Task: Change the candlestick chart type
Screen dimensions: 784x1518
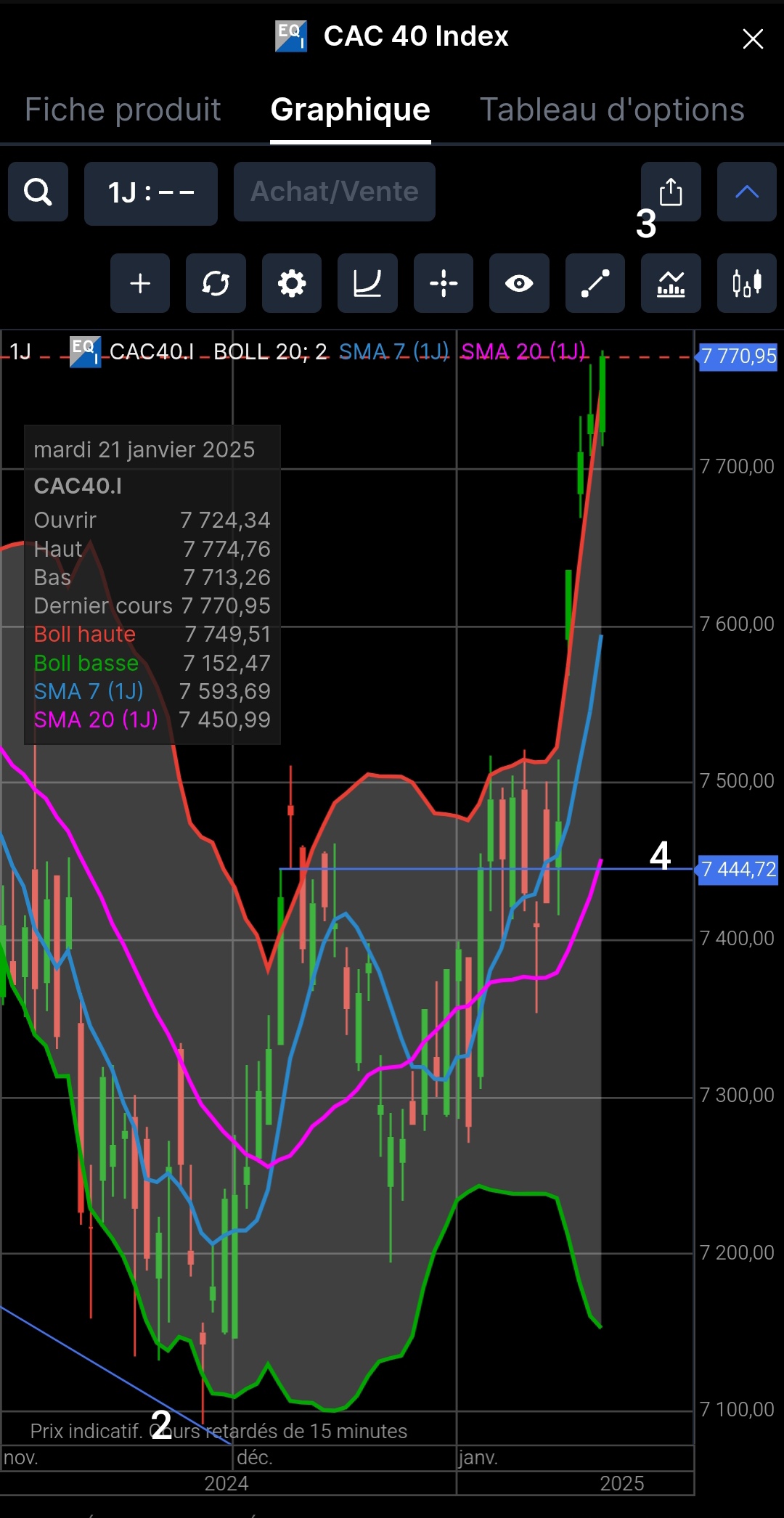Action: (747, 283)
